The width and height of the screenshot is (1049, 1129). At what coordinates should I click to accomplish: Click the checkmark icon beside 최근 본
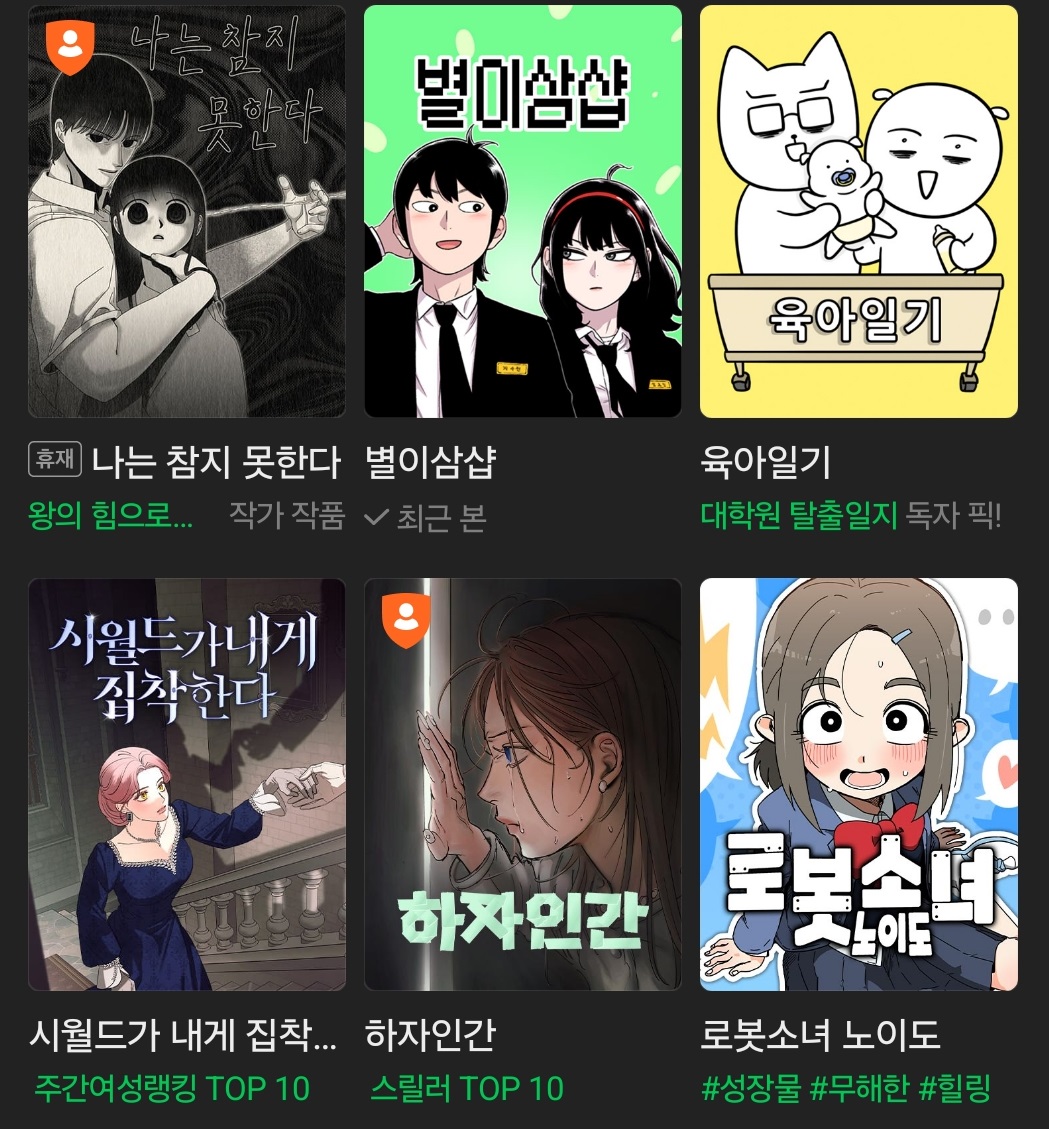pos(374,517)
